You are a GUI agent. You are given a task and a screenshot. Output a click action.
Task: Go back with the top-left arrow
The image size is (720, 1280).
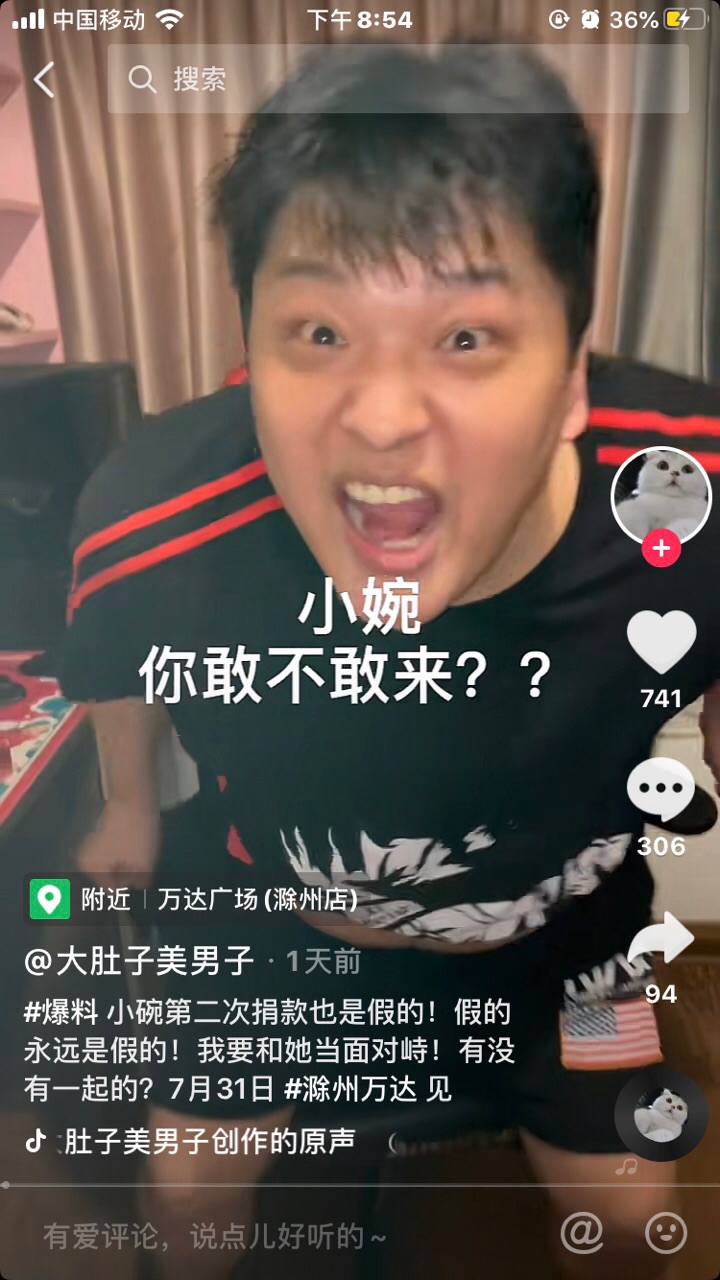43,79
